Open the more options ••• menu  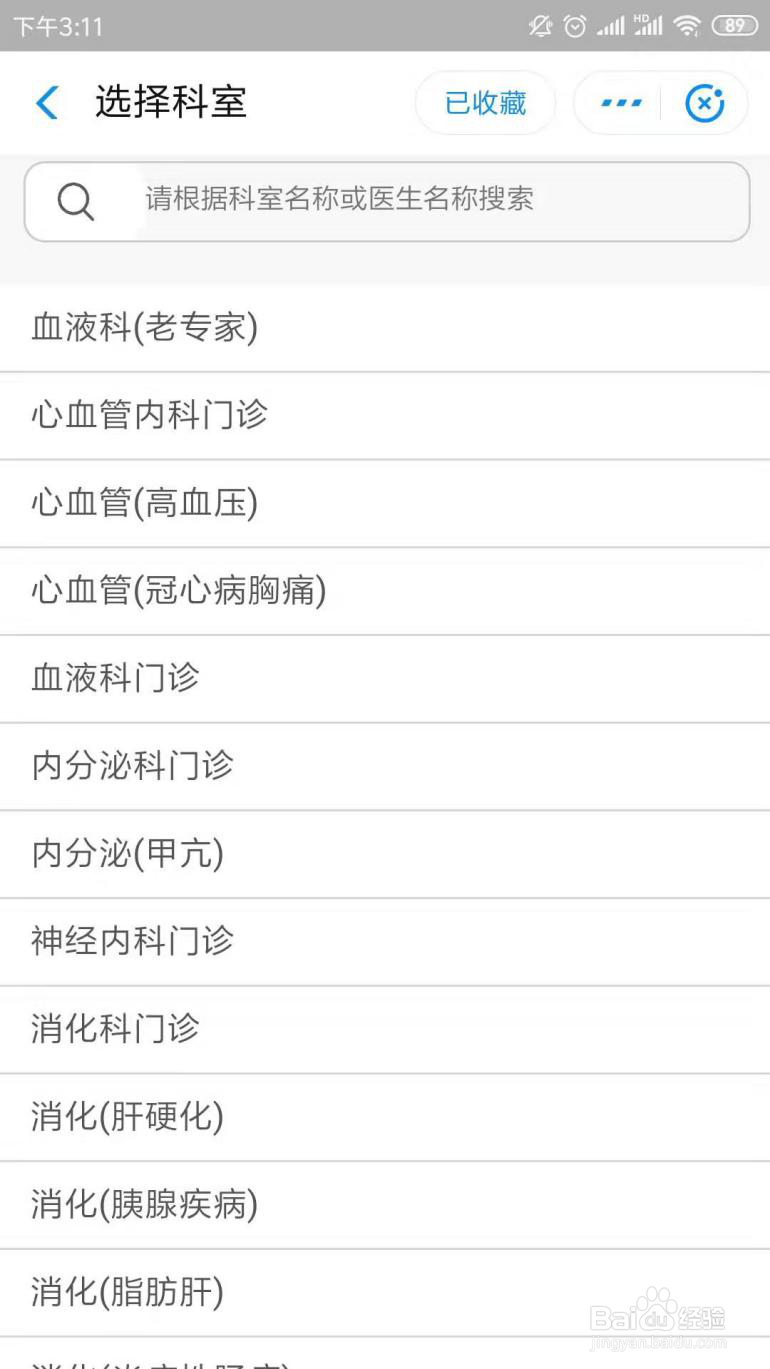[620, 102]
